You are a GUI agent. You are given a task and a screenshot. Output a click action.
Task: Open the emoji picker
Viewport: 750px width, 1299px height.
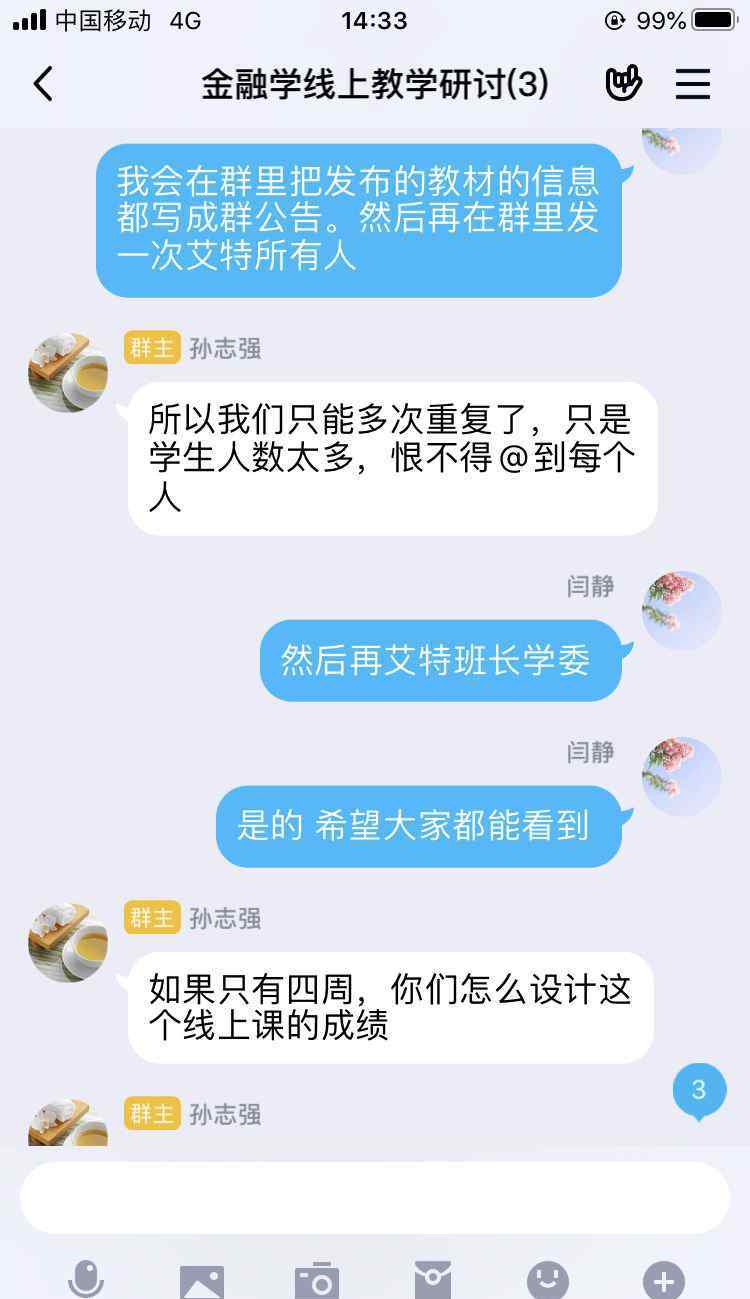point(548,1280)
